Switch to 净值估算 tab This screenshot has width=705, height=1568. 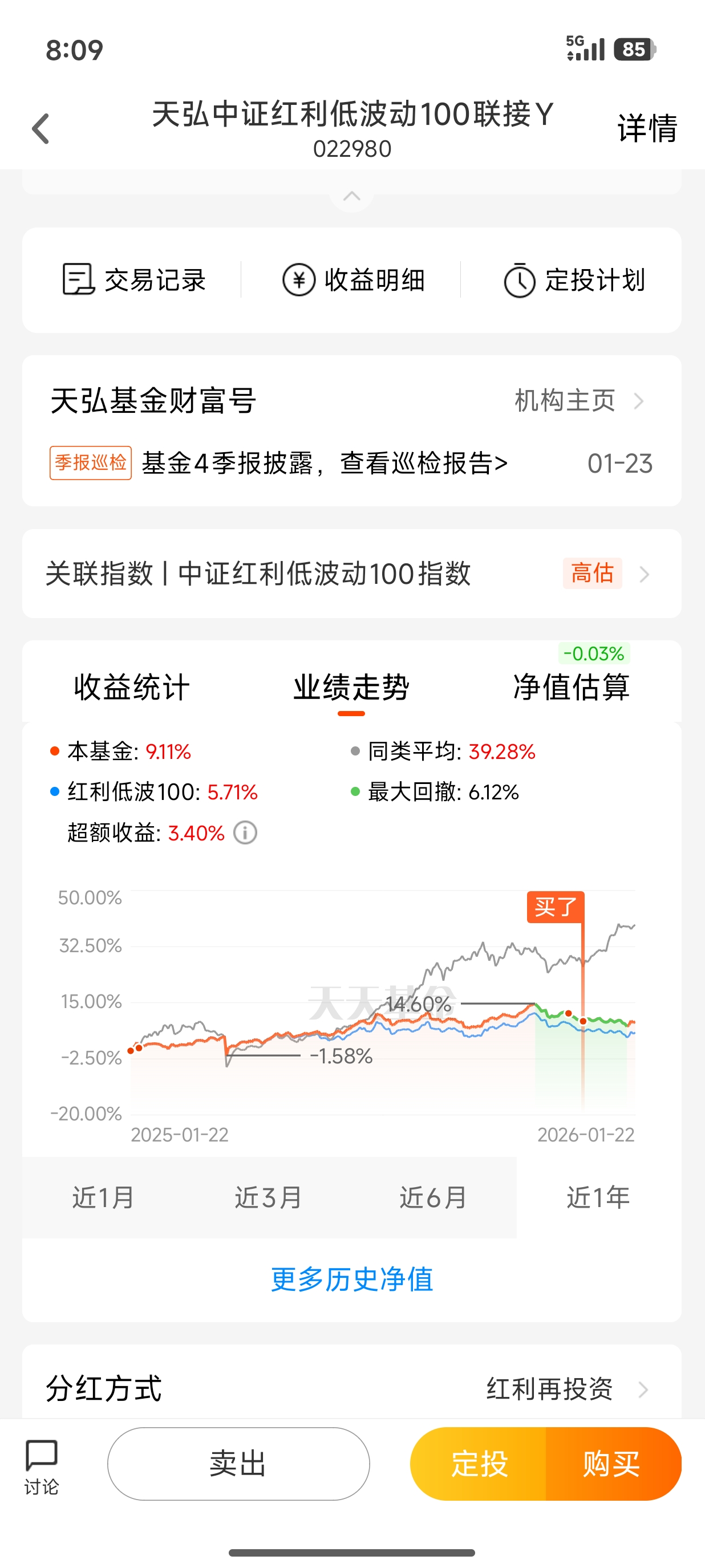[x=571, y=687]
